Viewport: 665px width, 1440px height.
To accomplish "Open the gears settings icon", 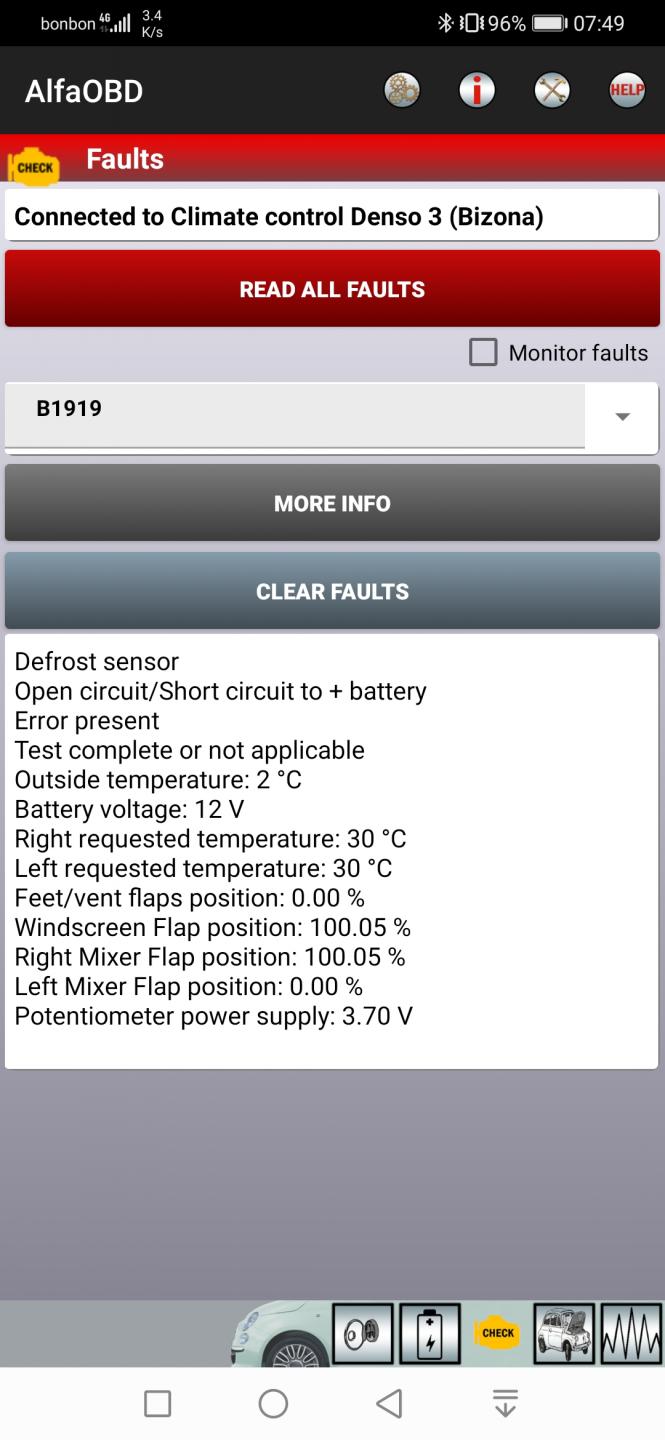I will pos(402,91).
